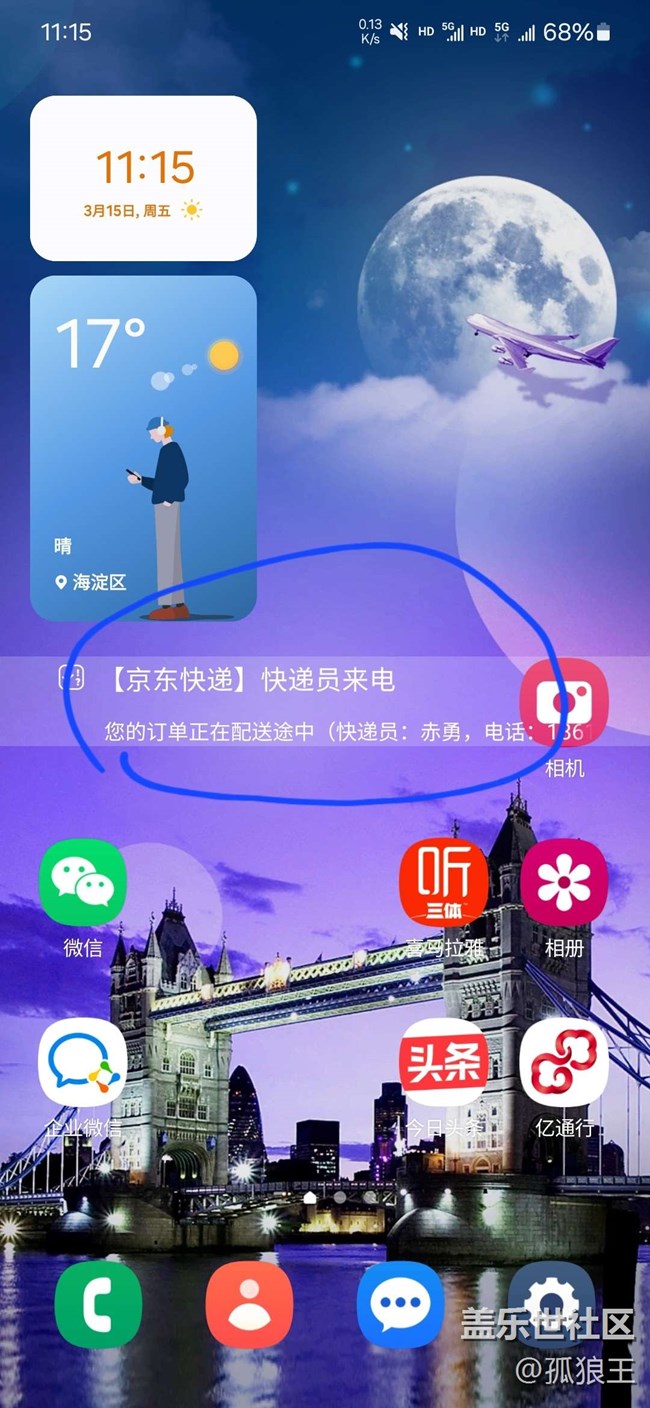Image resolution: width=650 pixels, height=1408 pixels.
Task: Open the contacts app in the dock
Action: point(249,1304)
